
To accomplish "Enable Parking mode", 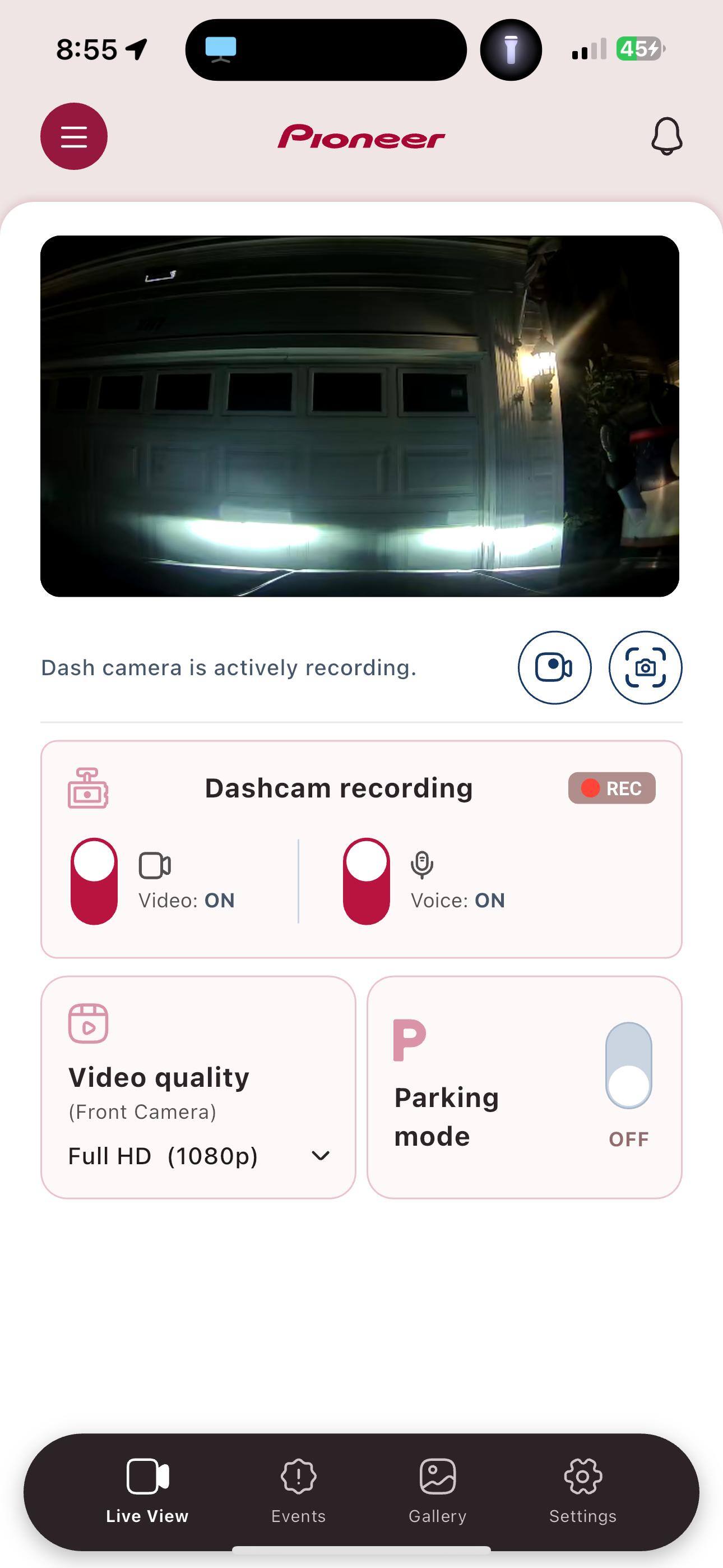I will pos(628,1066).
